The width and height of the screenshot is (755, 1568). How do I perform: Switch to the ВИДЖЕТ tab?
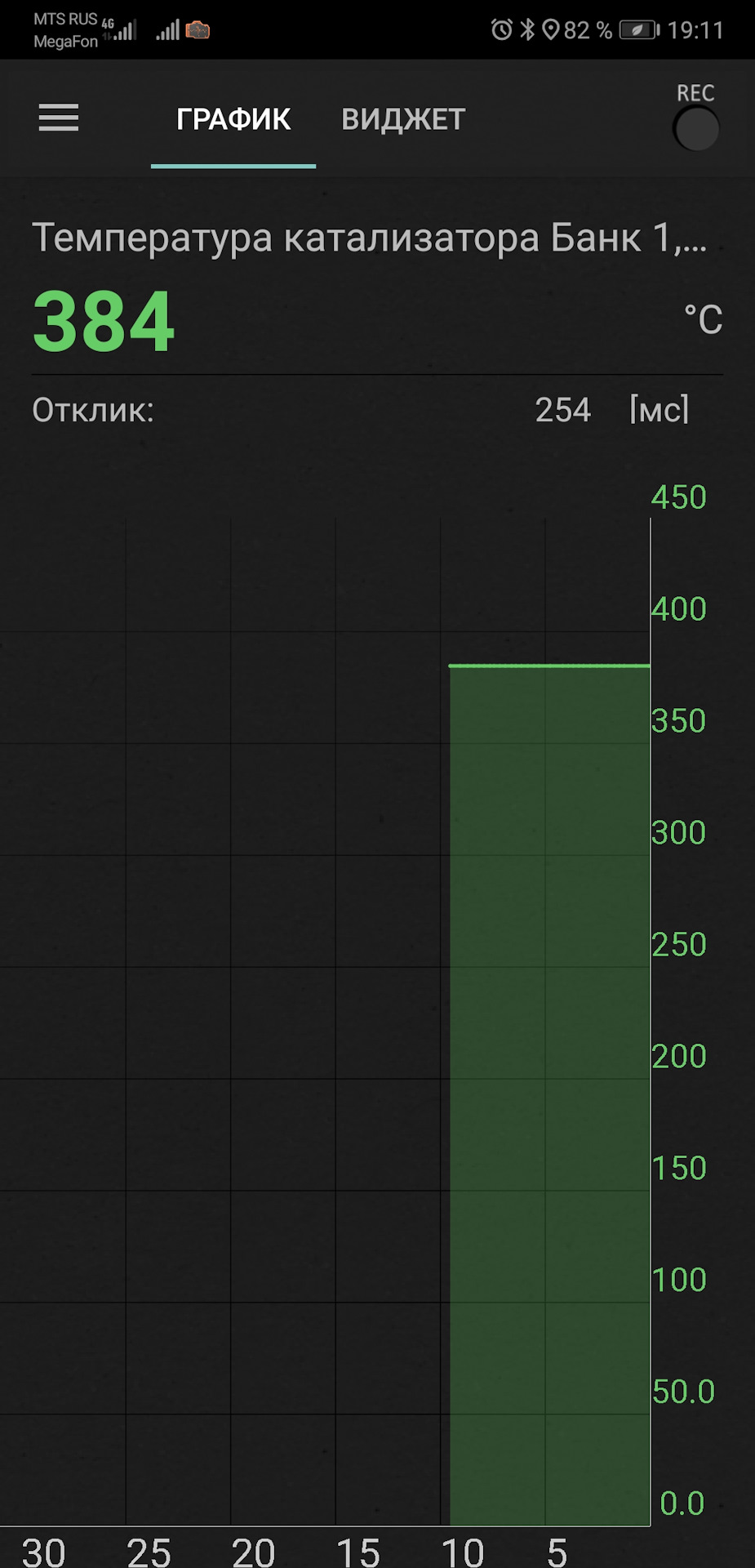pyautogui.click(x=403, y=120)
